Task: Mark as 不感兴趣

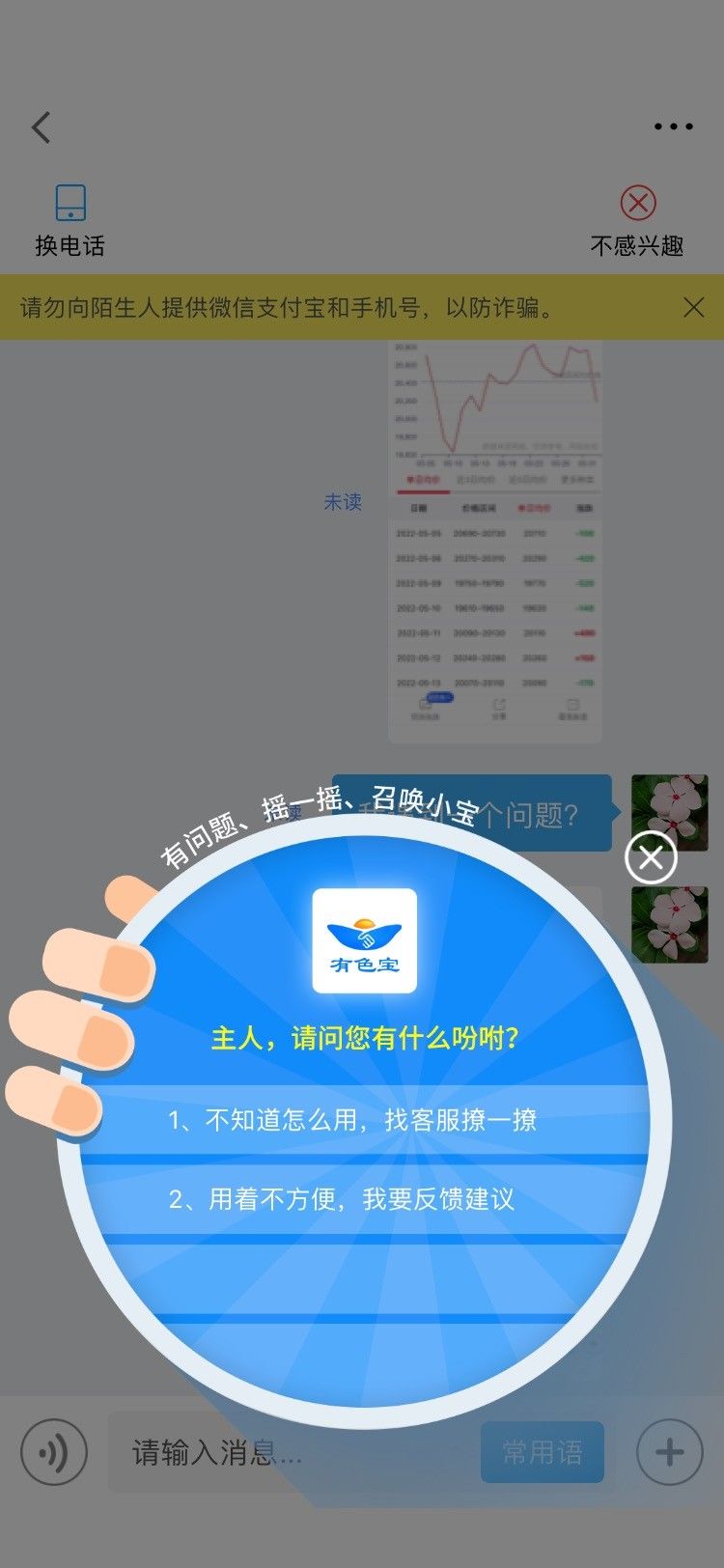Action: click(x=637, y=221)
